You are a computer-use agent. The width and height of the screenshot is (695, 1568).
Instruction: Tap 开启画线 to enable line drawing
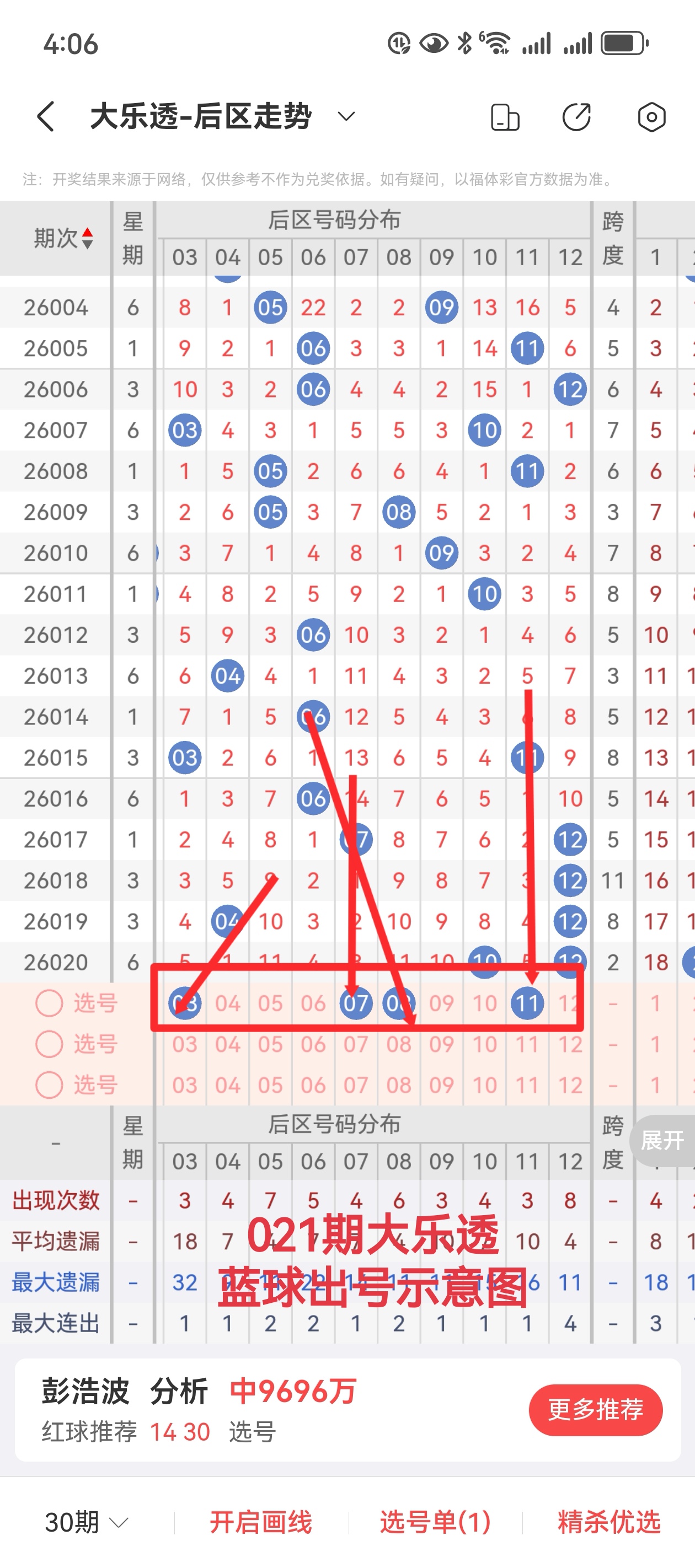click(x=262, y=1523)
